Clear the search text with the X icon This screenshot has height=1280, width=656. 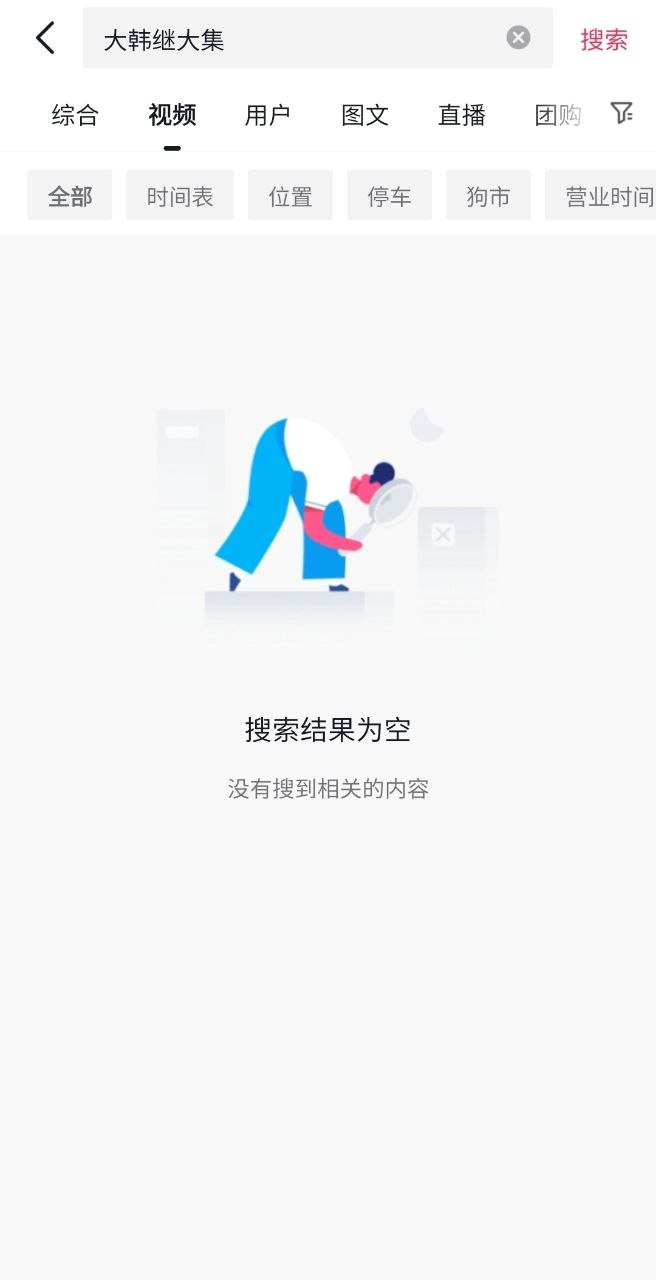tap(518, 38)
